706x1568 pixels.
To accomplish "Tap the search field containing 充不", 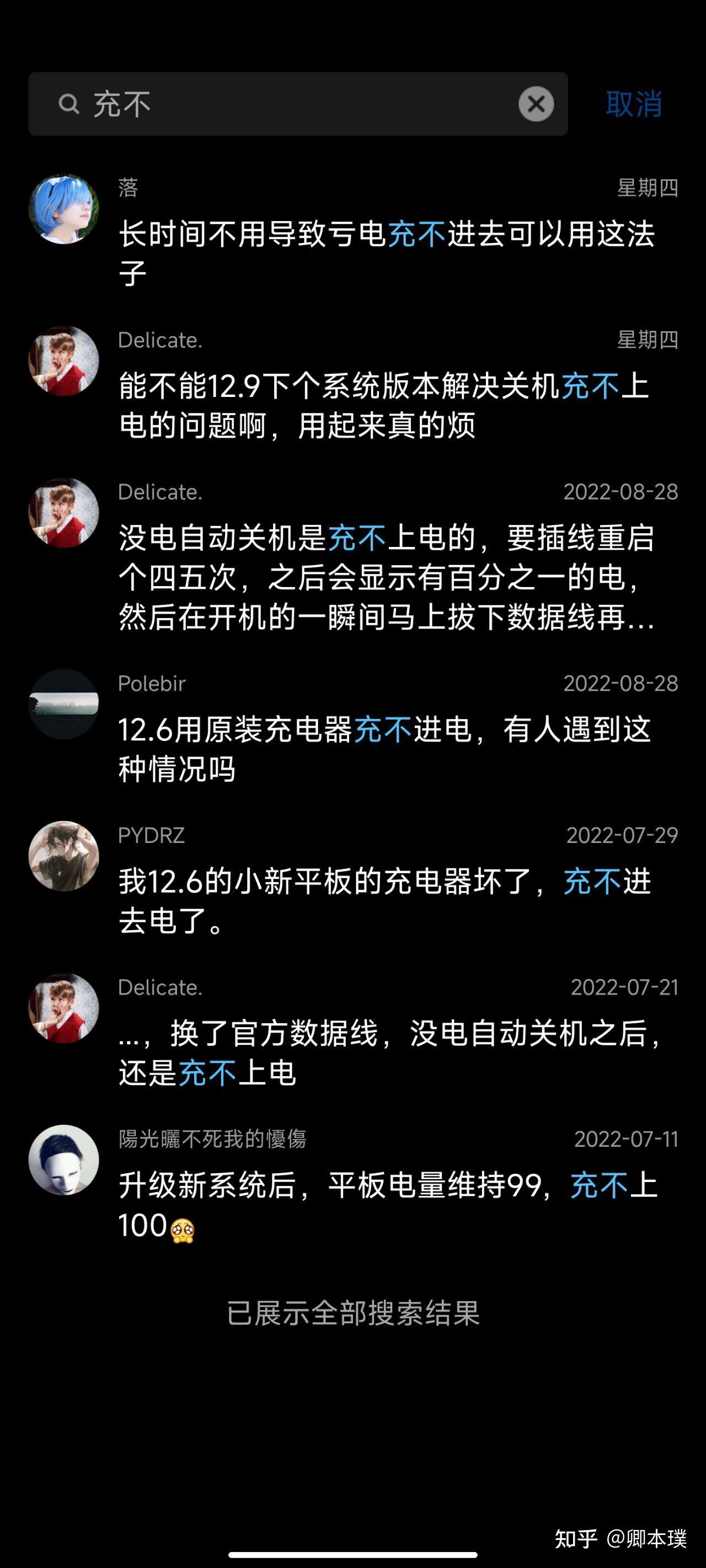I will point(292,104).
